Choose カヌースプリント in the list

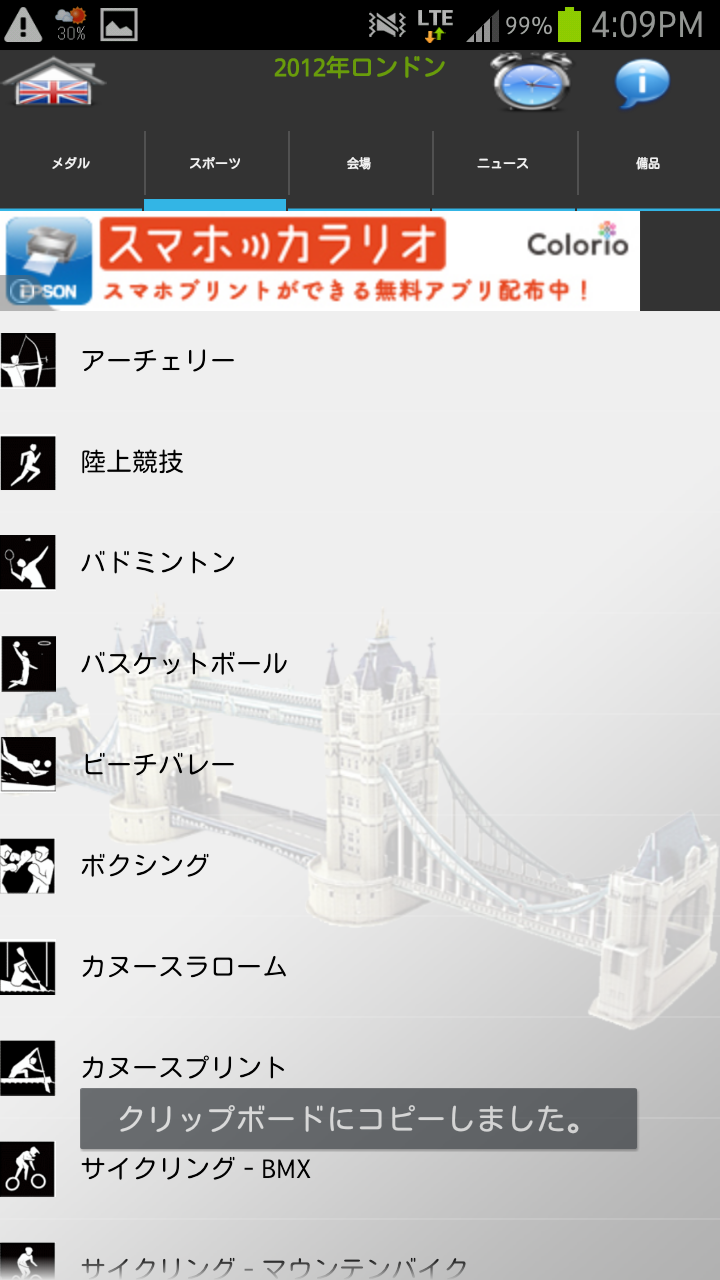360,1067
